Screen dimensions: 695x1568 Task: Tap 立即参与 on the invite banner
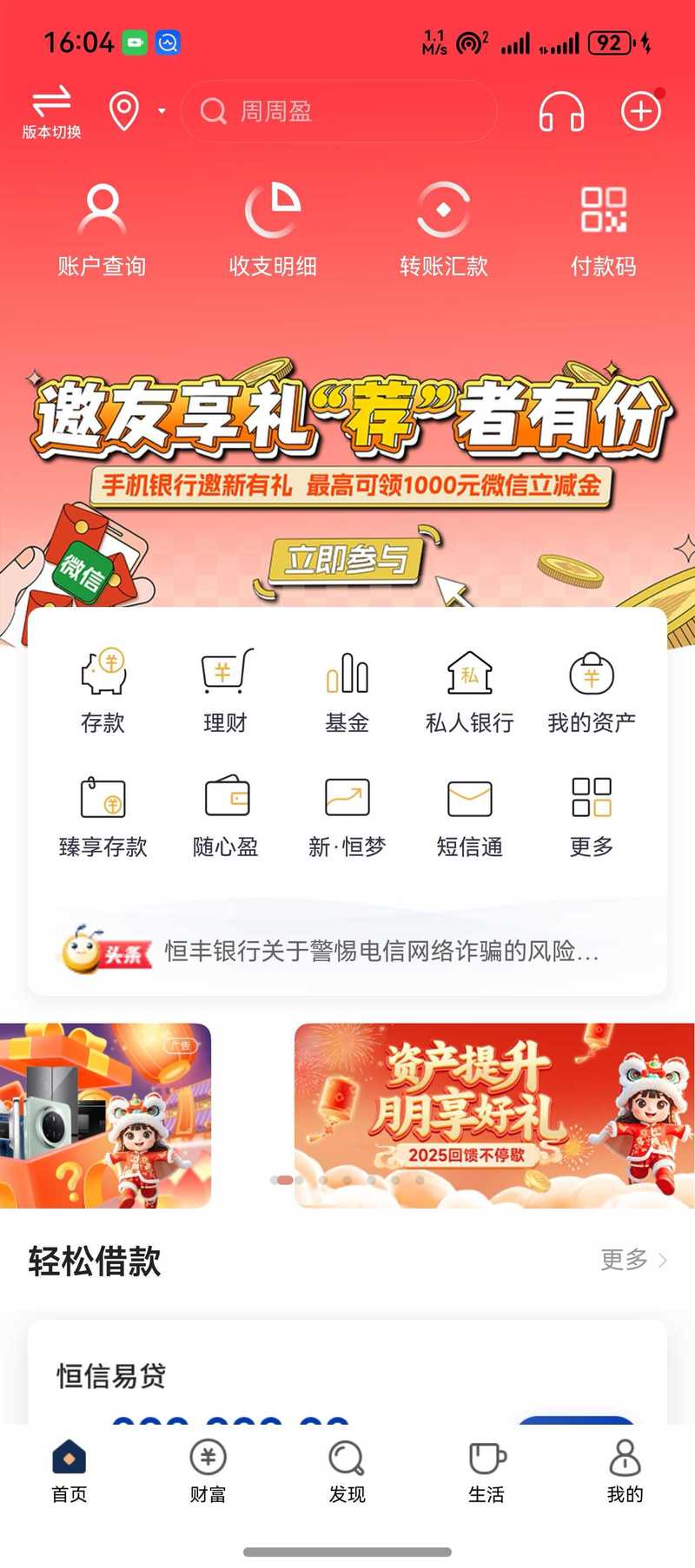346,560
